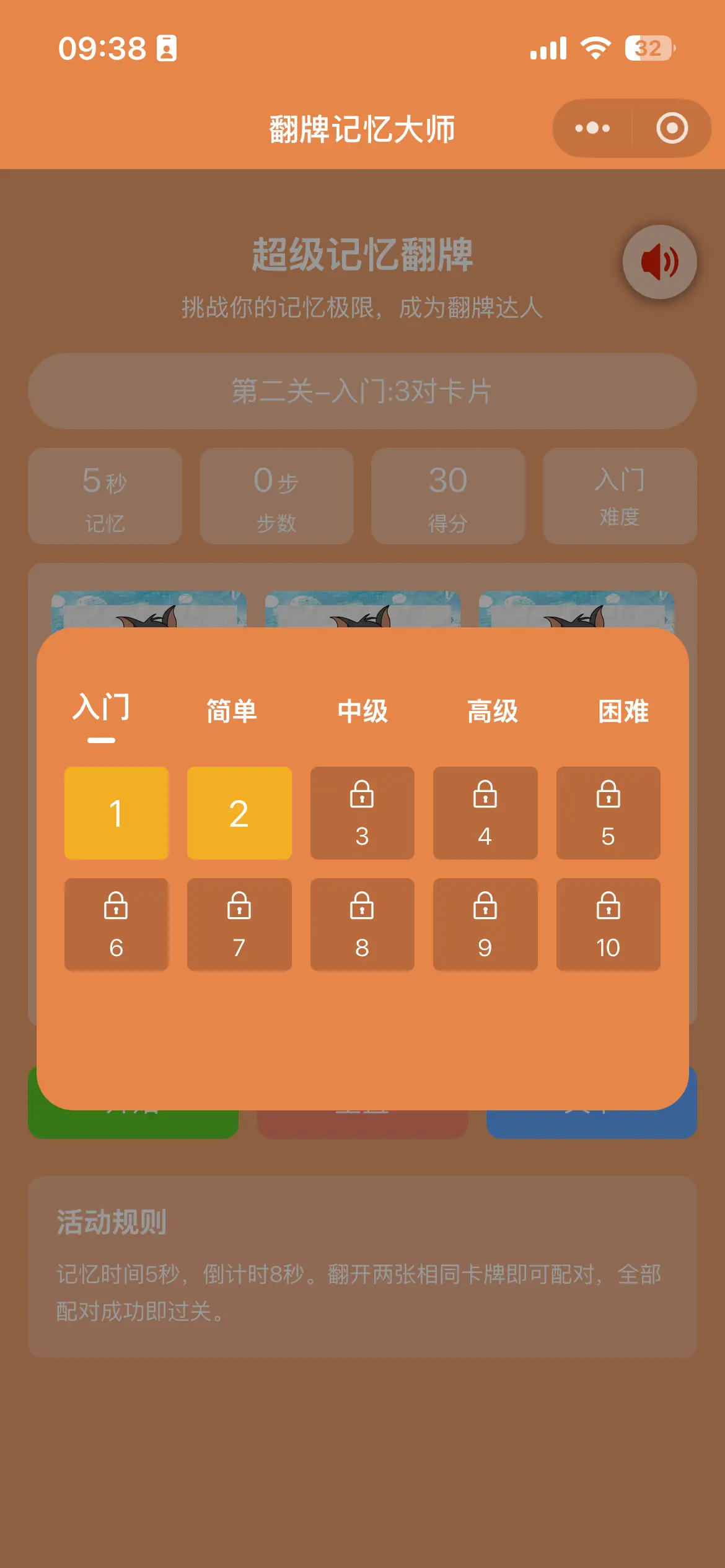Screen dimensions: 725x1568
Task: Tap locked level 4
Action: [x=485, y=812]
